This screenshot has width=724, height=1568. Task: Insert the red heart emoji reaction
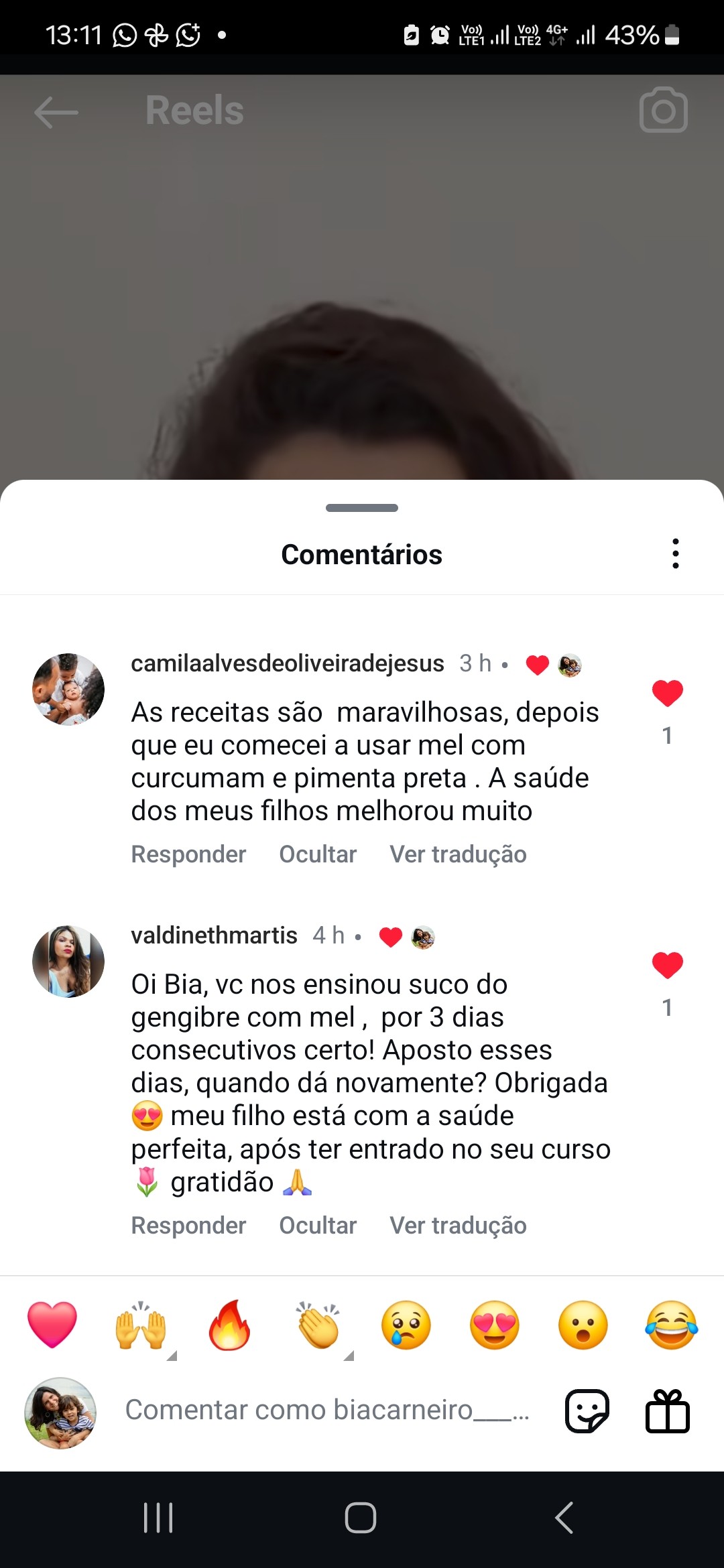coord(52,1325)
